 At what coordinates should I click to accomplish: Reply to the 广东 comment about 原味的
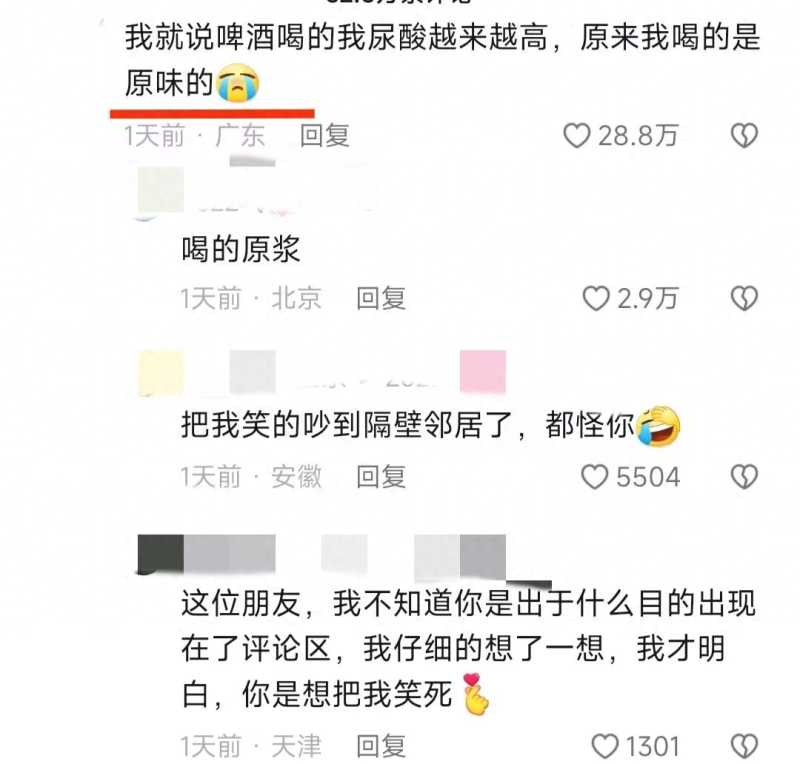(325, 135)
